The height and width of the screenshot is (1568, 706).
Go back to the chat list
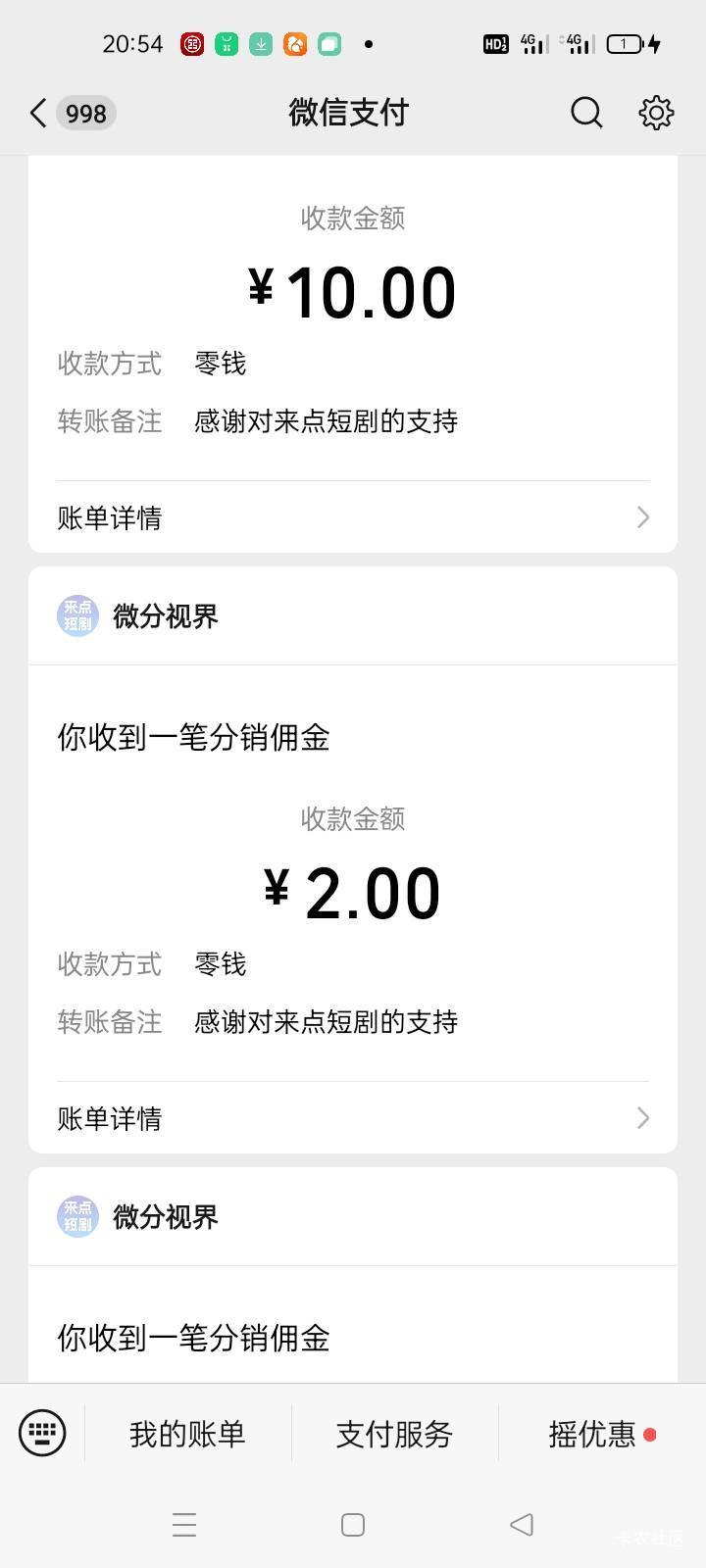click(39, 114)
